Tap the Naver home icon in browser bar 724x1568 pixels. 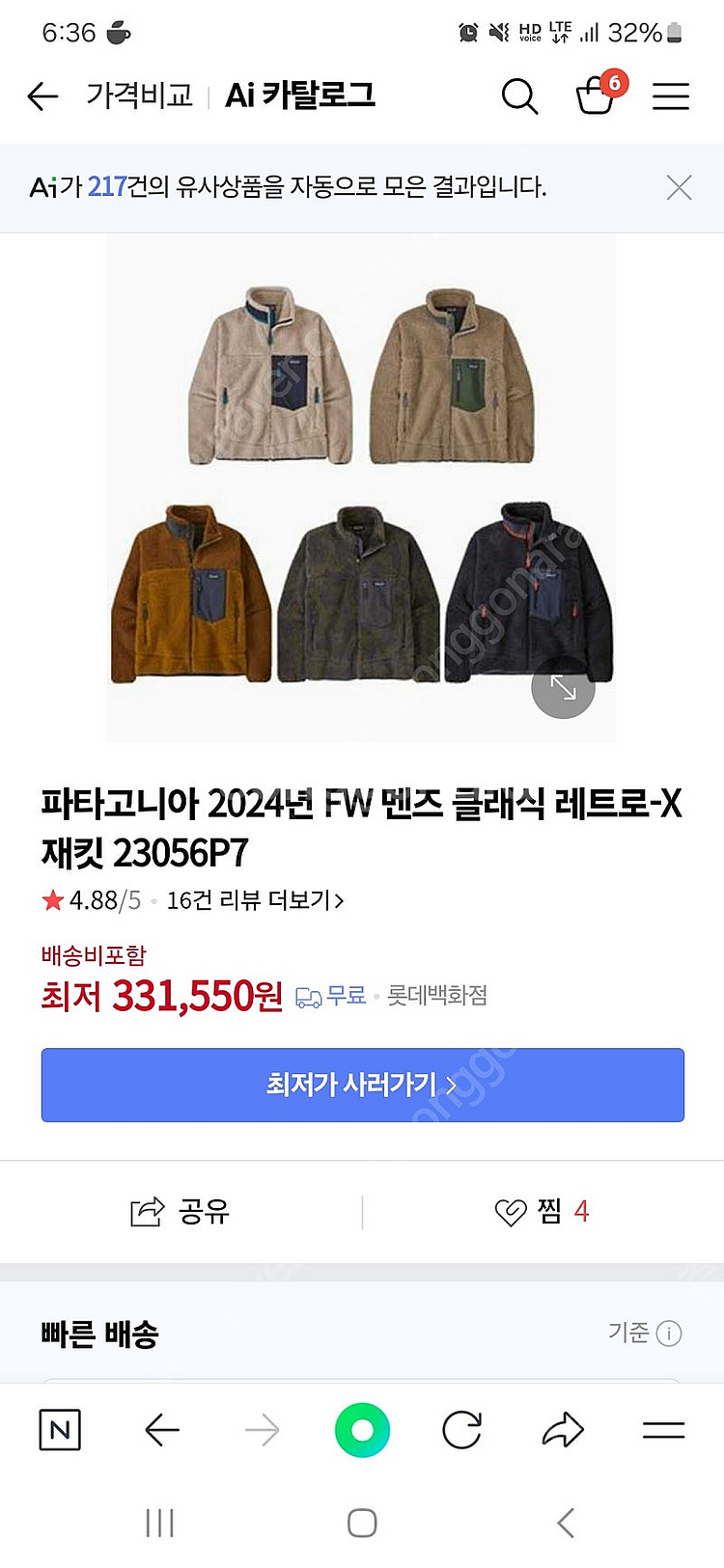pos(60,1432)
